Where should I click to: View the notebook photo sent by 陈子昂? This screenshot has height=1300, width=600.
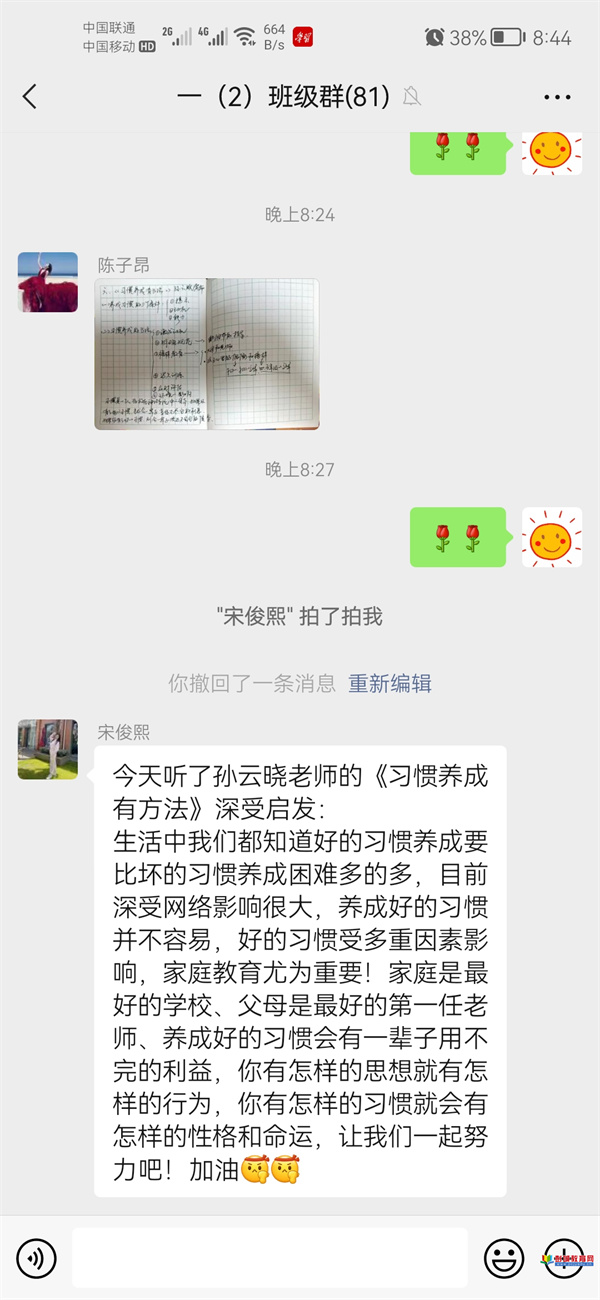pos(207,354)
